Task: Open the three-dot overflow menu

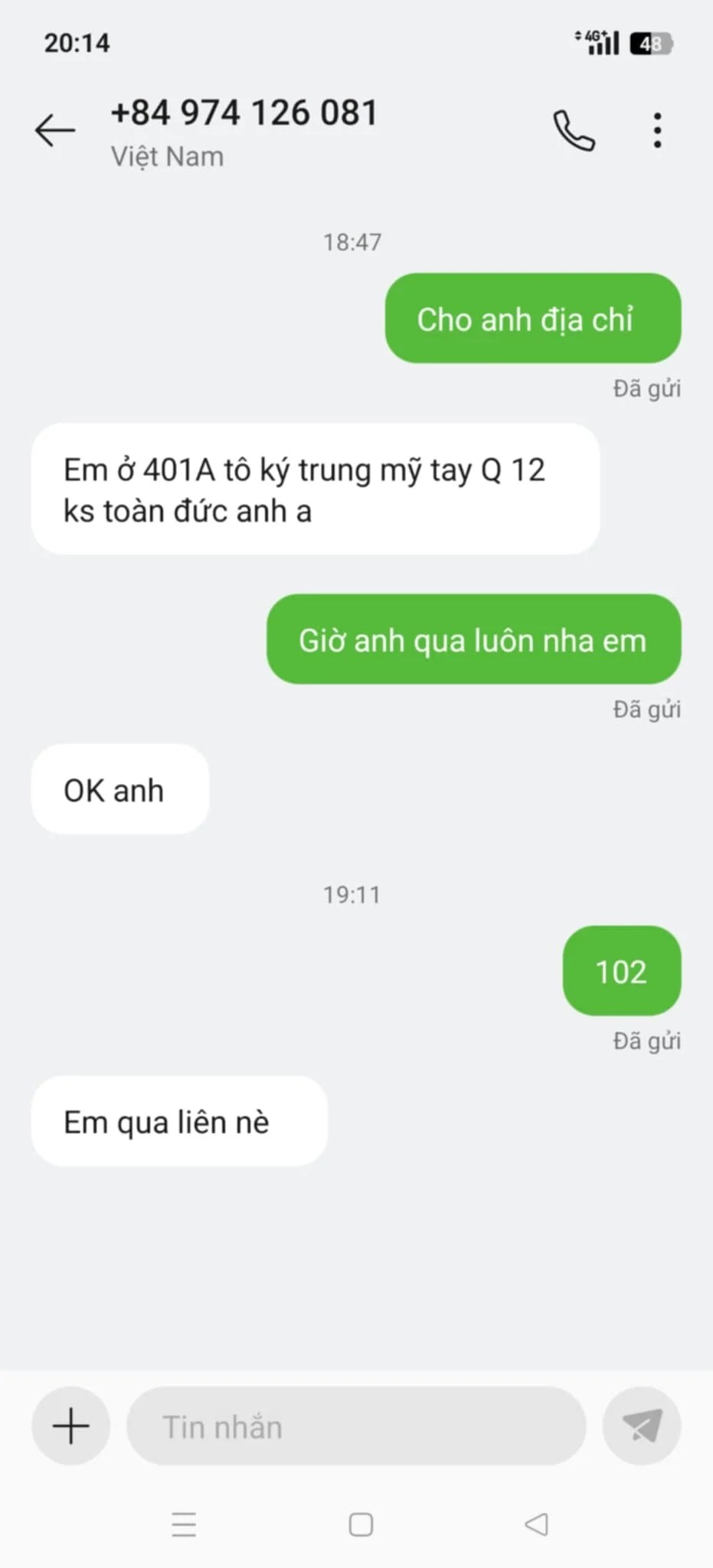Action: [x=657, y=130]
